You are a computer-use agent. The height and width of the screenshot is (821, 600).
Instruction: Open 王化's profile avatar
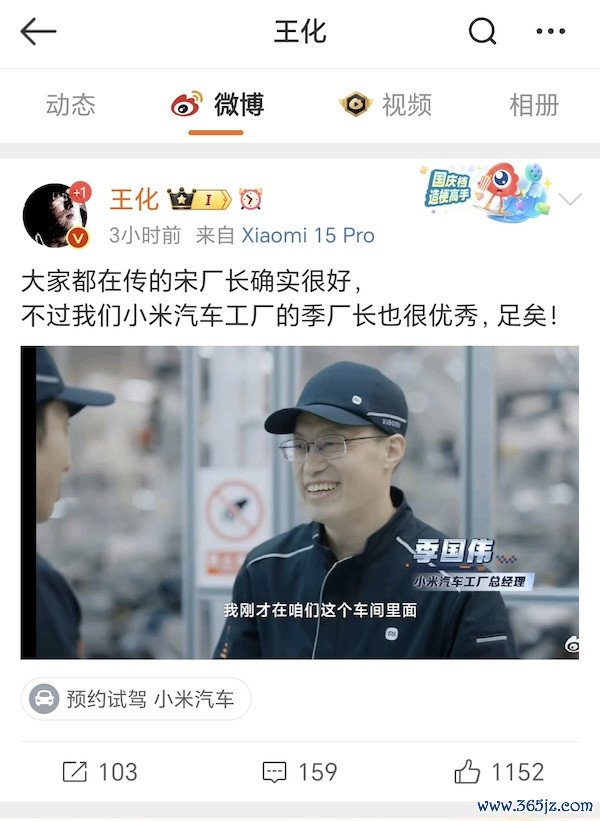coord(55,214)
